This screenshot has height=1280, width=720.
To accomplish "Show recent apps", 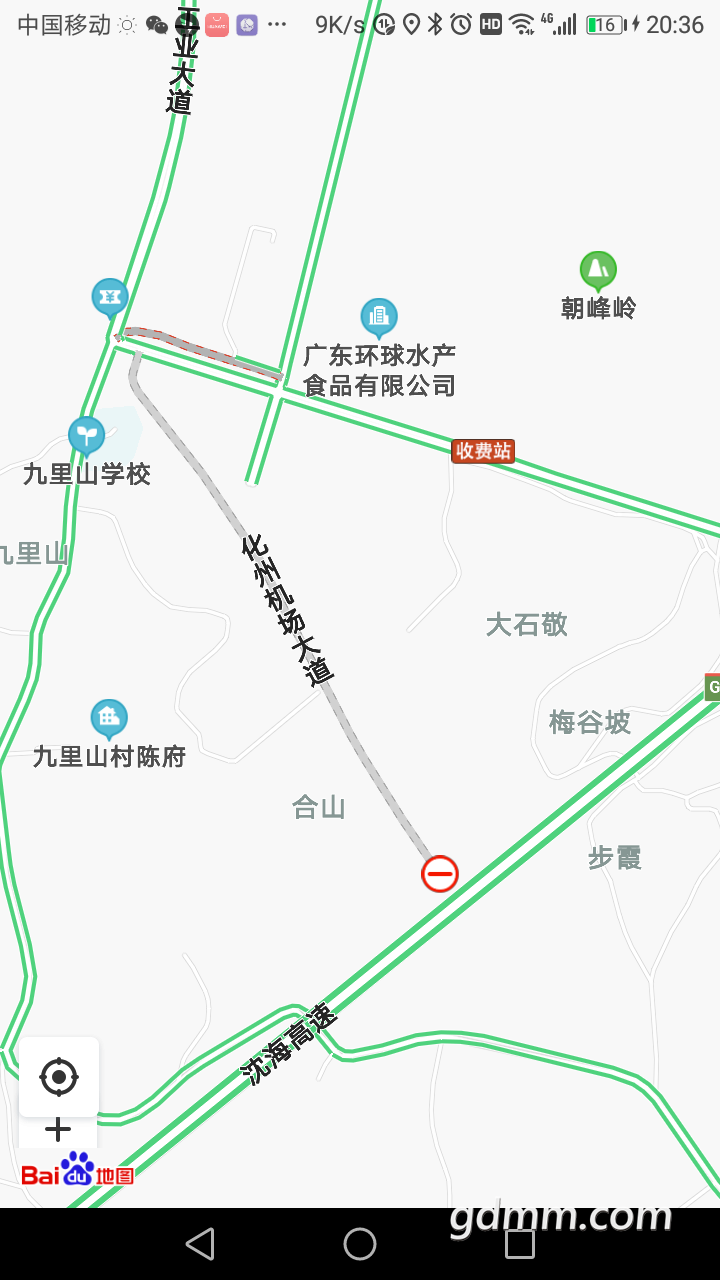I will click(520, 1244).
